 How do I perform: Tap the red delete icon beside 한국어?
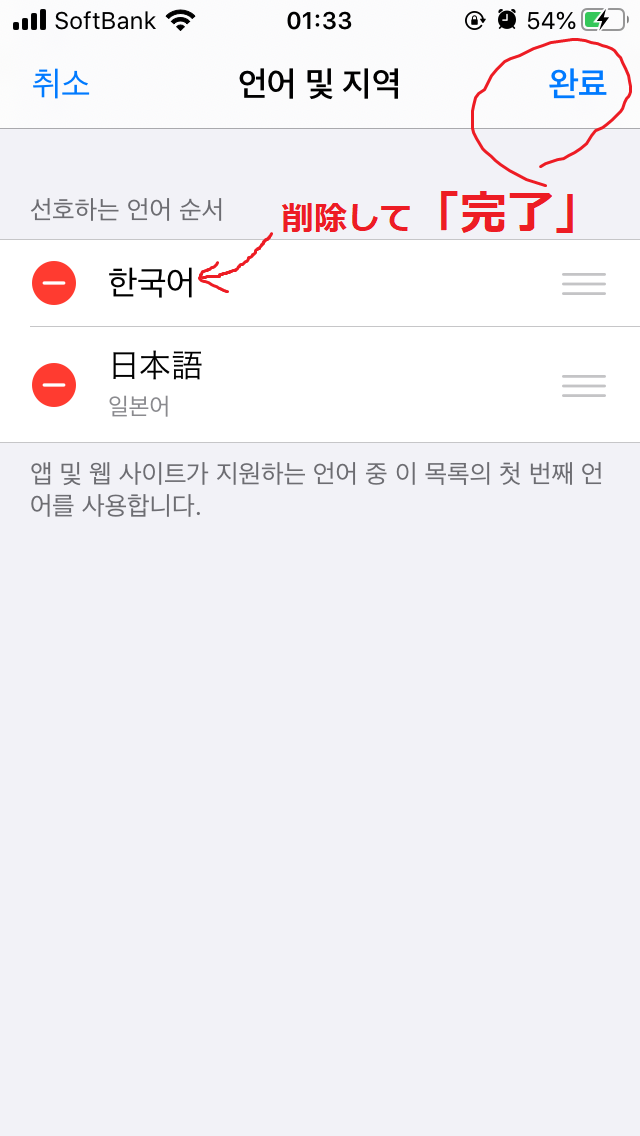pos(54,283)
